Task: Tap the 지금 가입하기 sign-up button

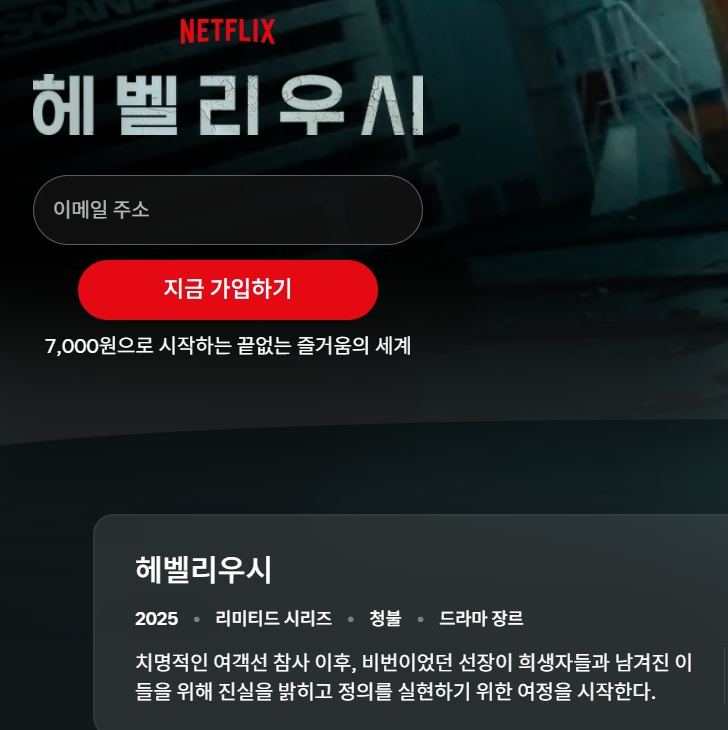Action: point(228,290)
